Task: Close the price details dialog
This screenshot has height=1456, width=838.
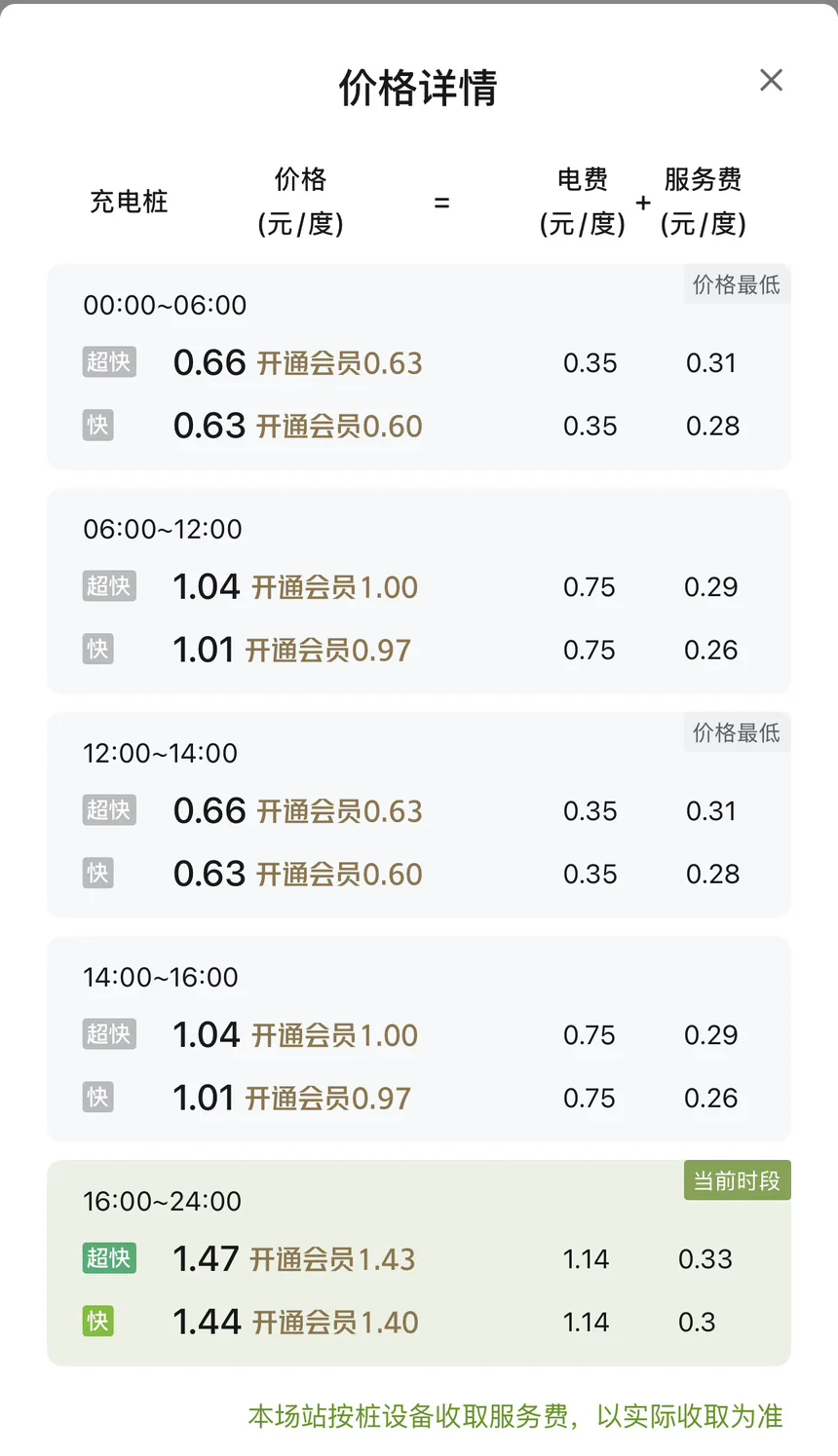Action: pyautogui.click(x=771, y=80)
